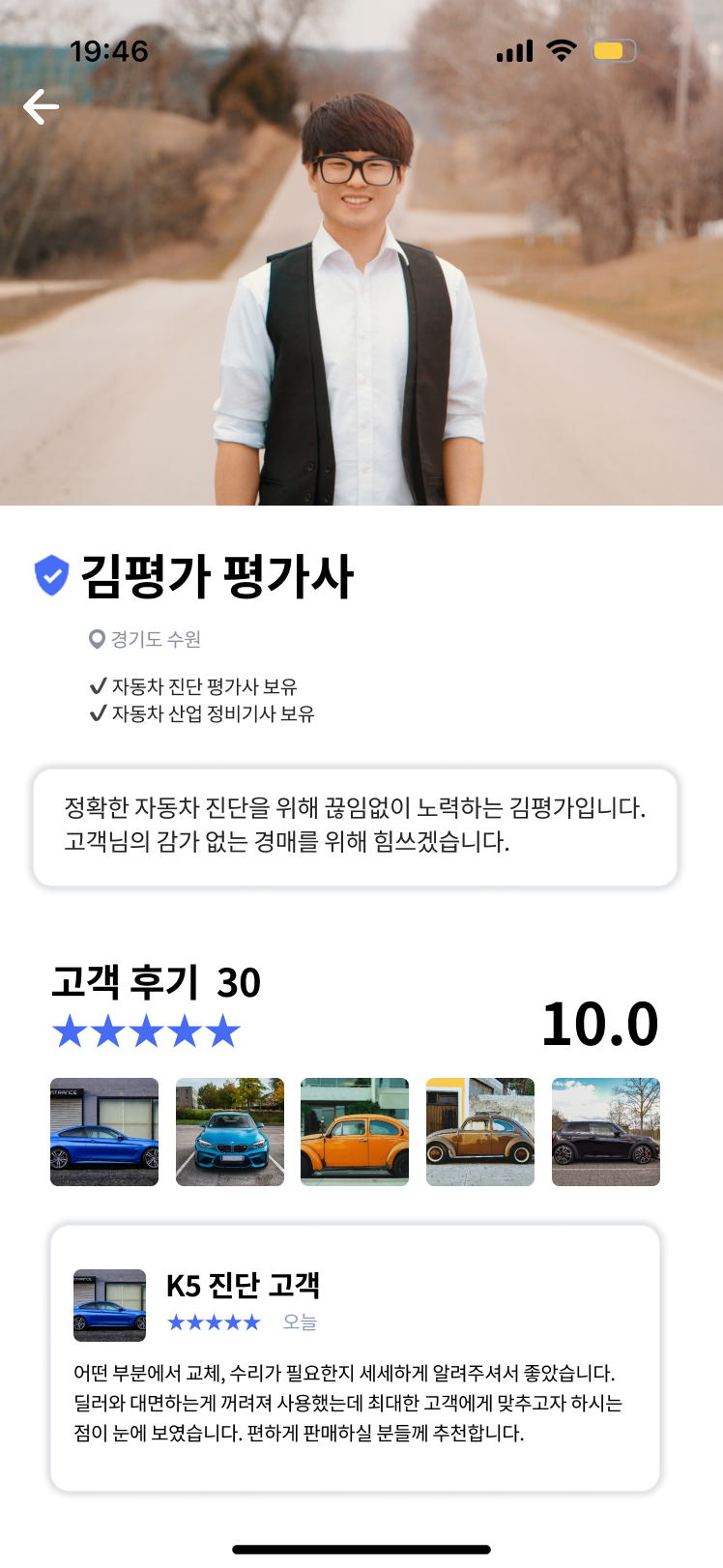Tap the 10.0 overall score

(599, 1025)
